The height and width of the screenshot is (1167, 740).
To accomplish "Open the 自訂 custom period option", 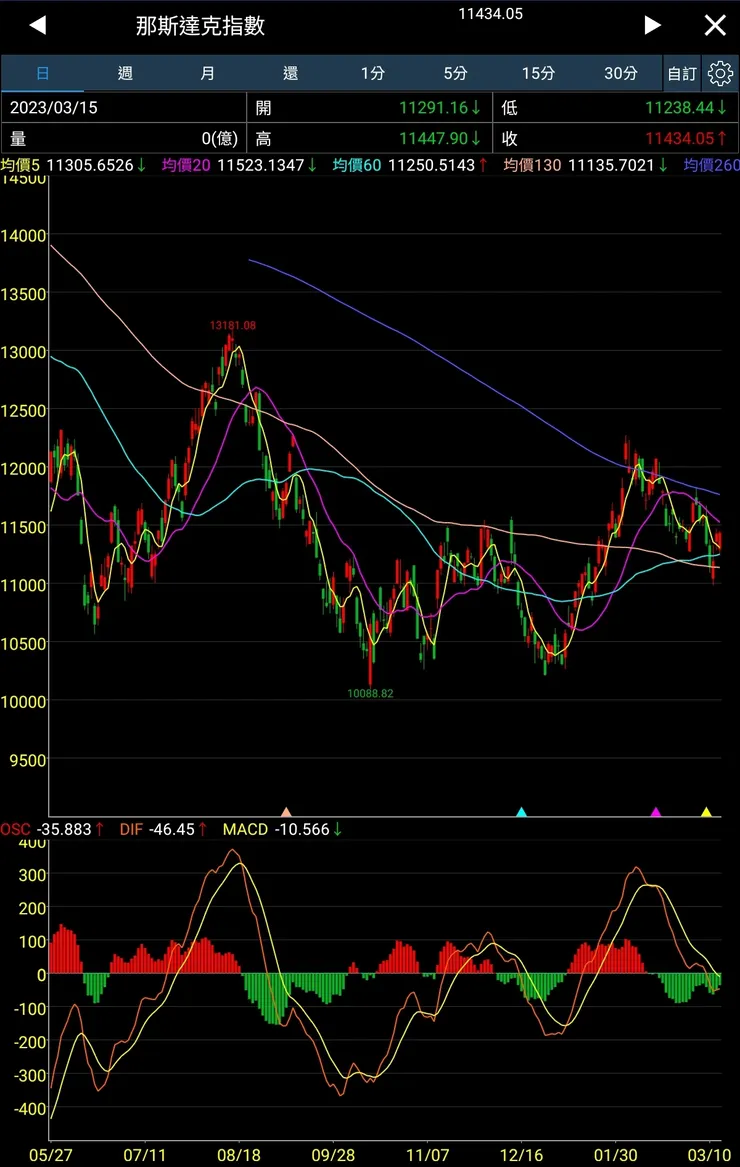I will pos(682,74).
